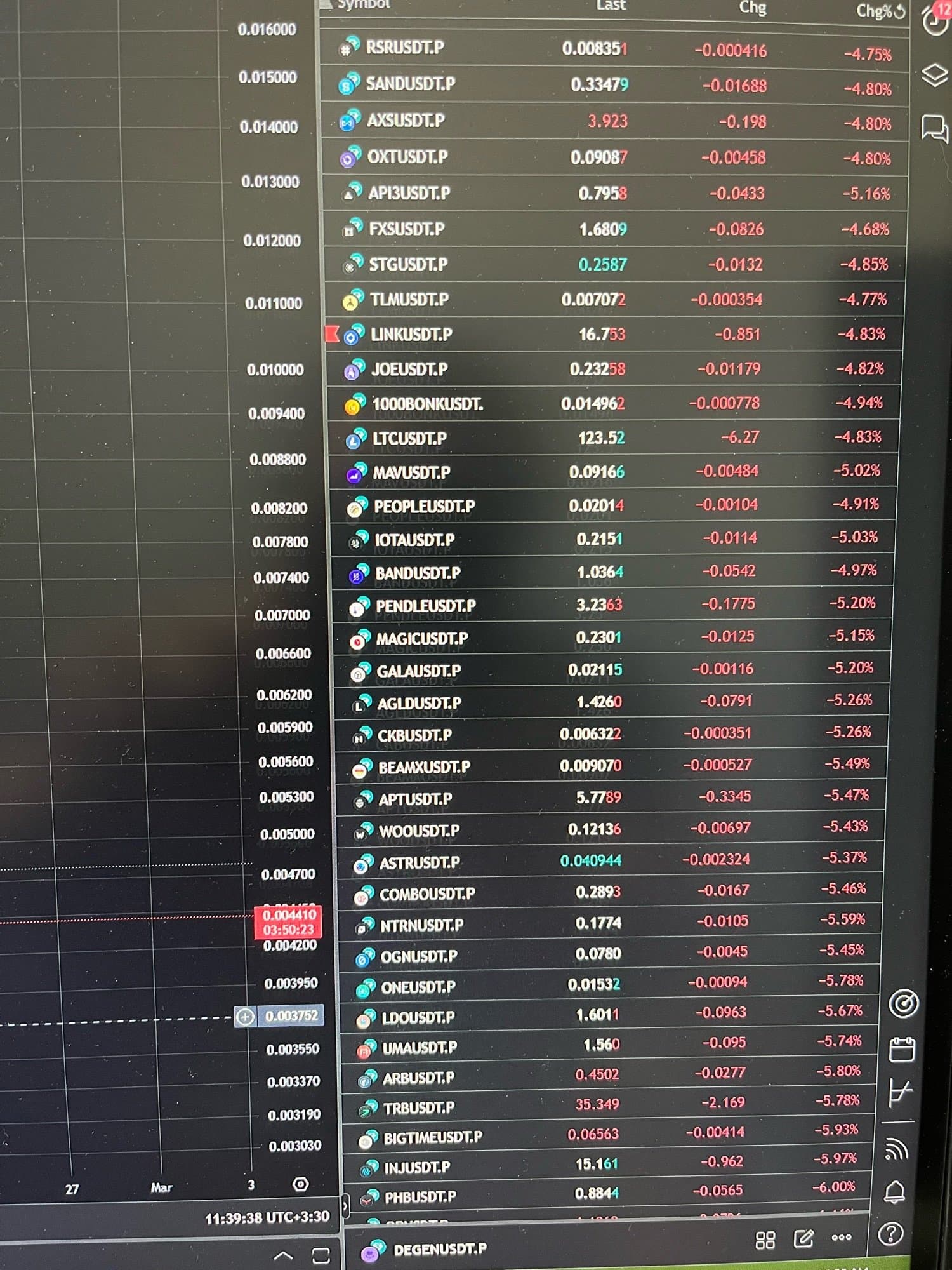Select PENDLEUSDT.P in the watchlist
Image resolution: width=952 pixels, height=1270 pixels.
(425, 606)
